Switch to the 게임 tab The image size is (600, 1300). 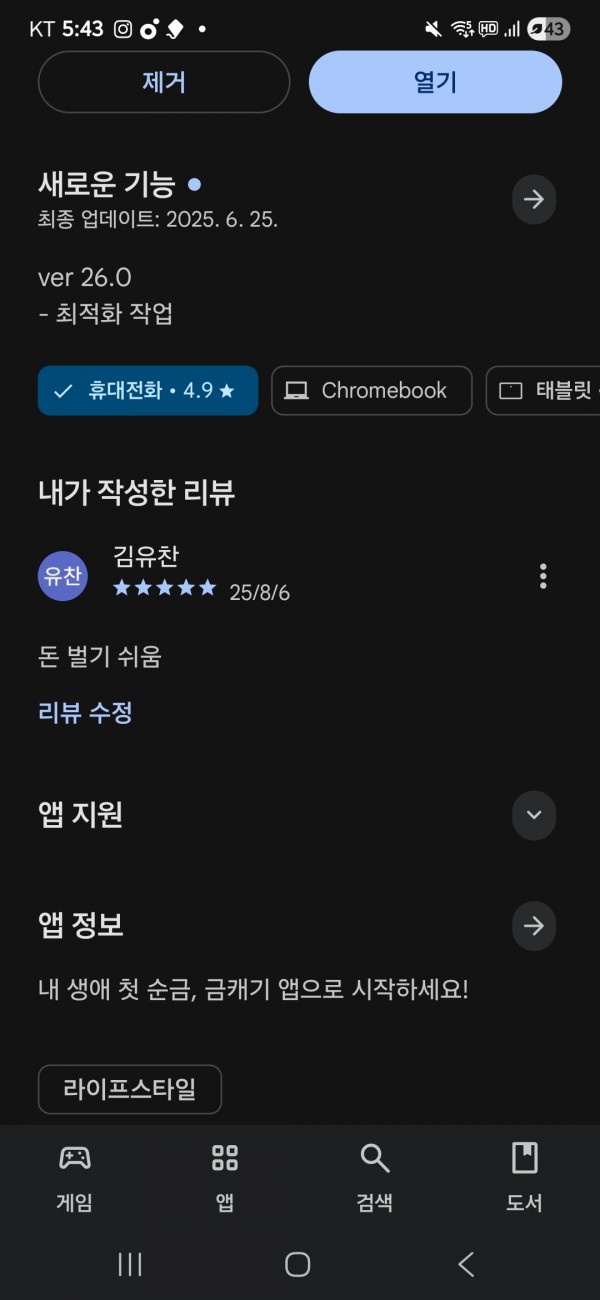tap(75, 1177)
